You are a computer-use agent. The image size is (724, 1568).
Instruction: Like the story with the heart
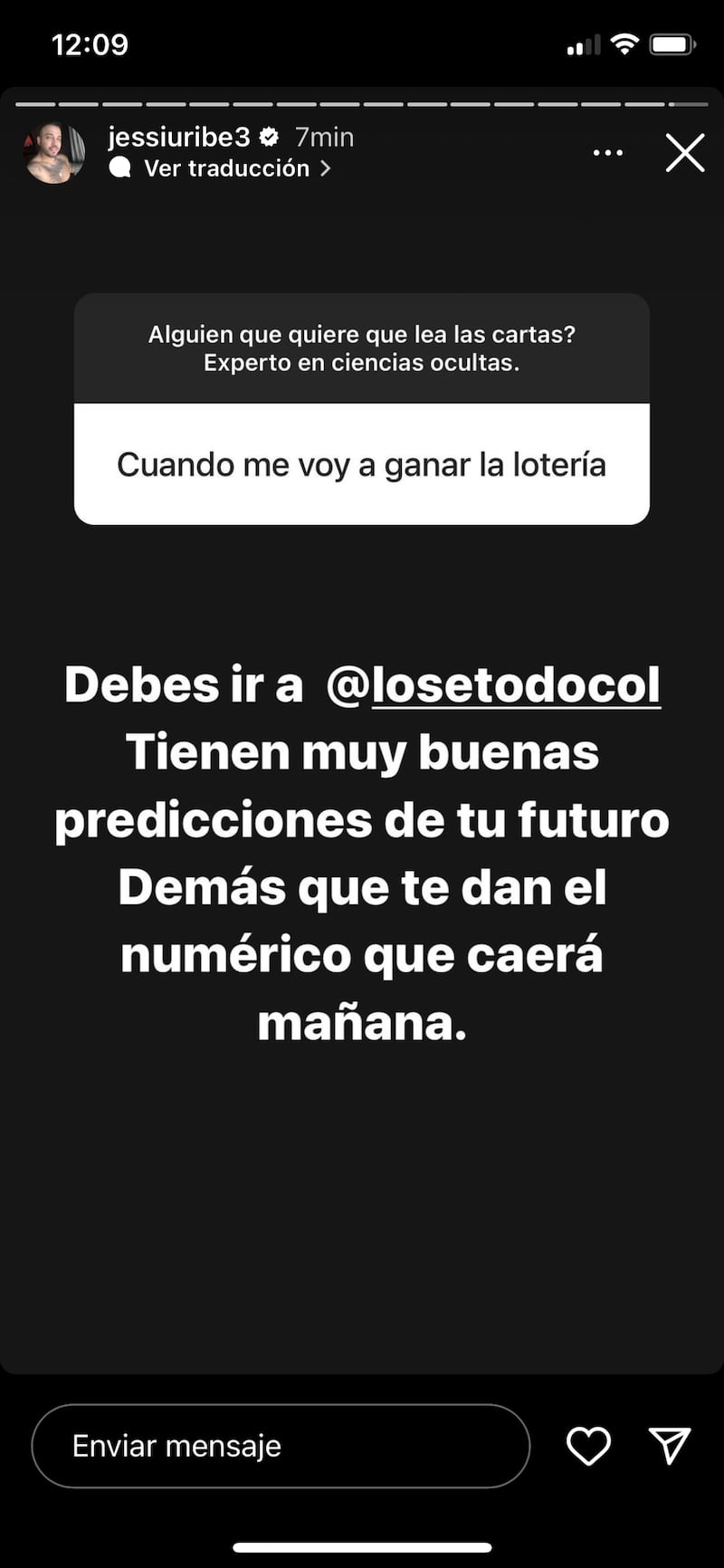[588, 1446]
